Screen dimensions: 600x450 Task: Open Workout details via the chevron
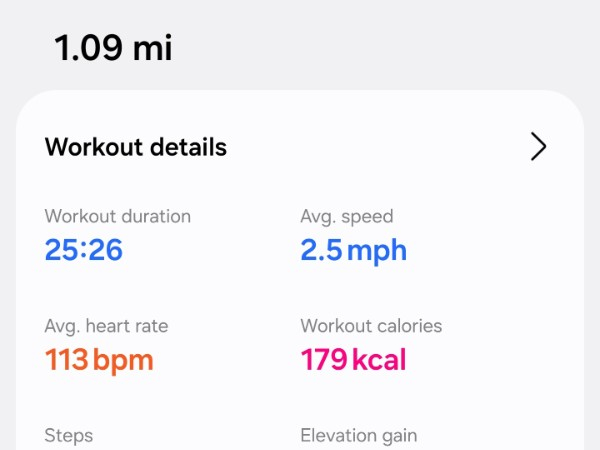(x=538, y=147)
